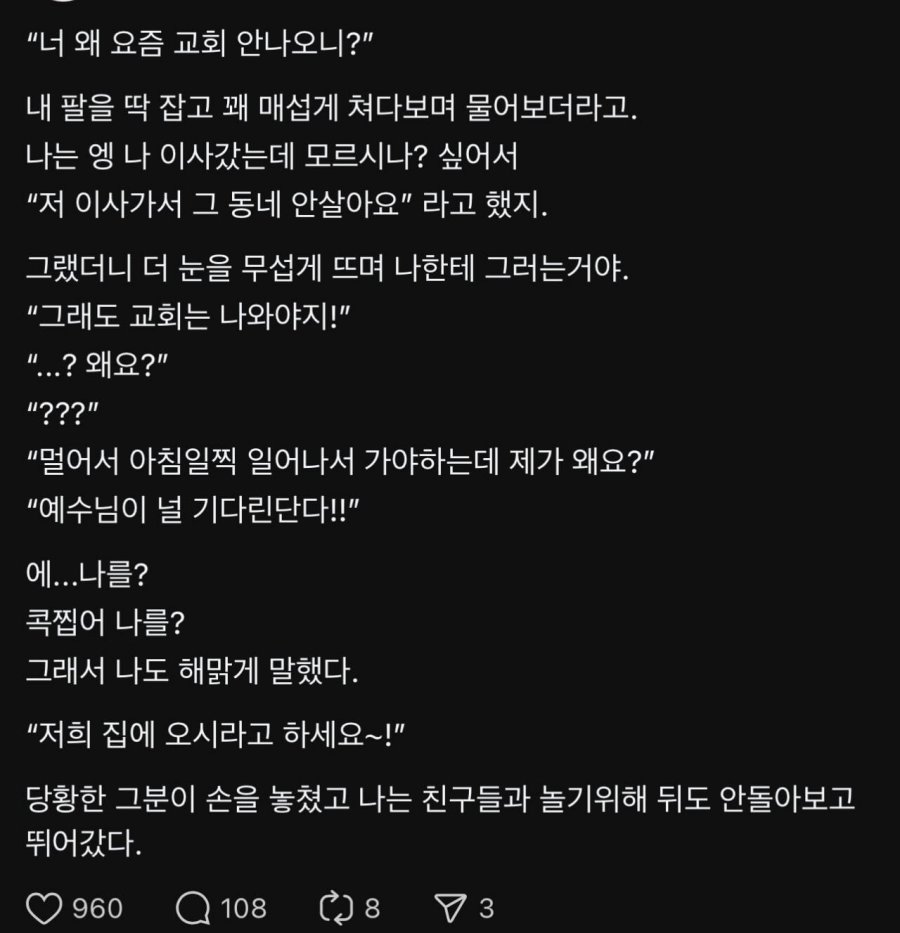Share this post via send icon

(450, 908)
